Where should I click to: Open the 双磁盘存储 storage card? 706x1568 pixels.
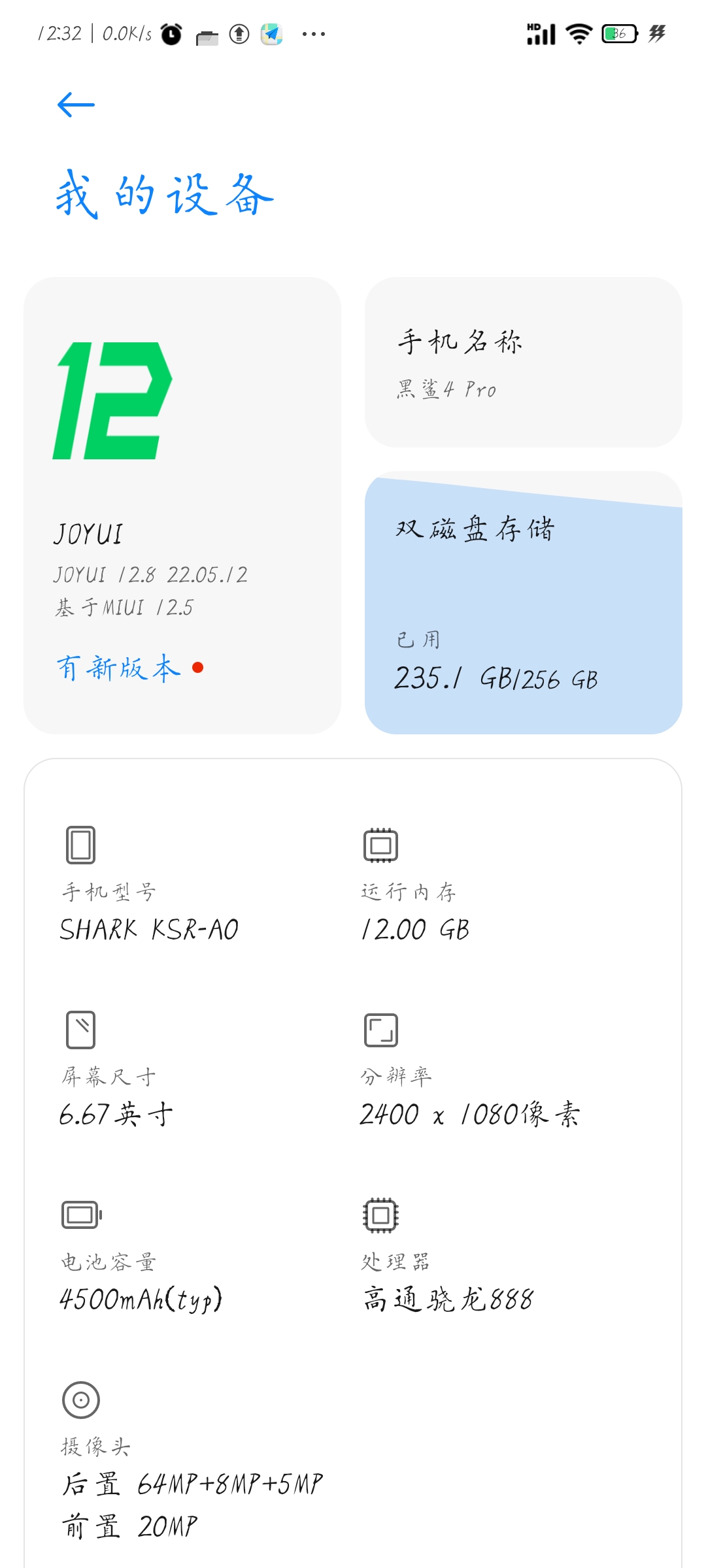pyautogui.click(x=523, y=602)
